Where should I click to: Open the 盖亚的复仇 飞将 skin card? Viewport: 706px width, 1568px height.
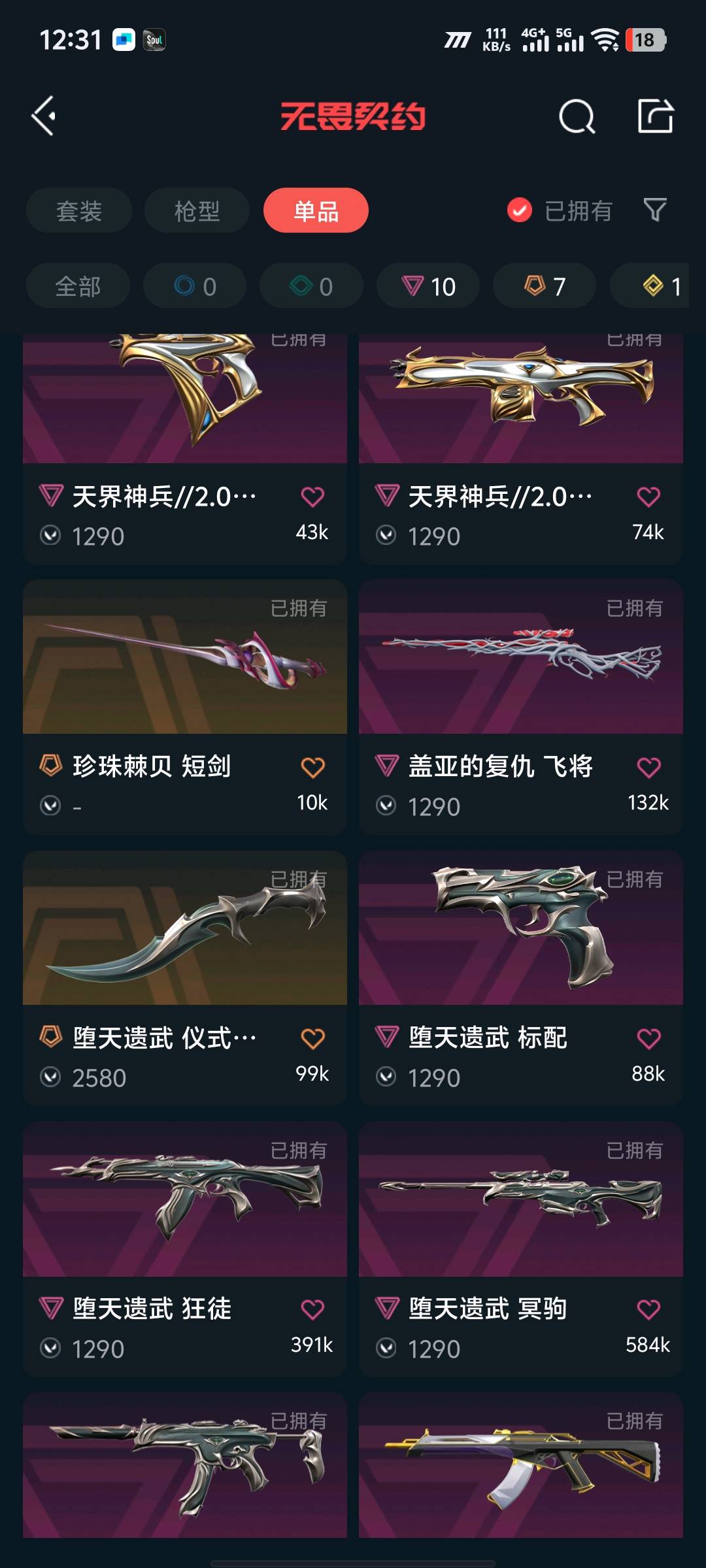520,657
